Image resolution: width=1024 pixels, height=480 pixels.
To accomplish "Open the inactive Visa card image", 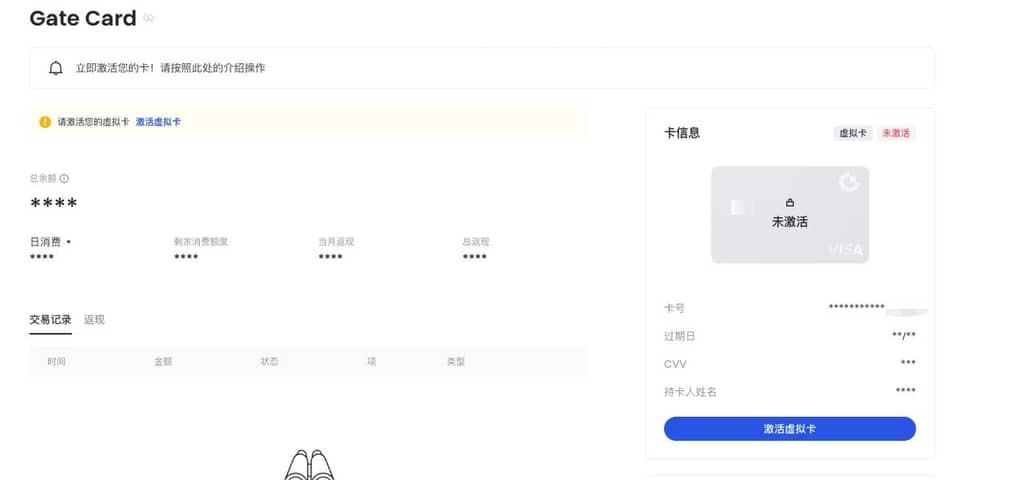I will (789, 215).
